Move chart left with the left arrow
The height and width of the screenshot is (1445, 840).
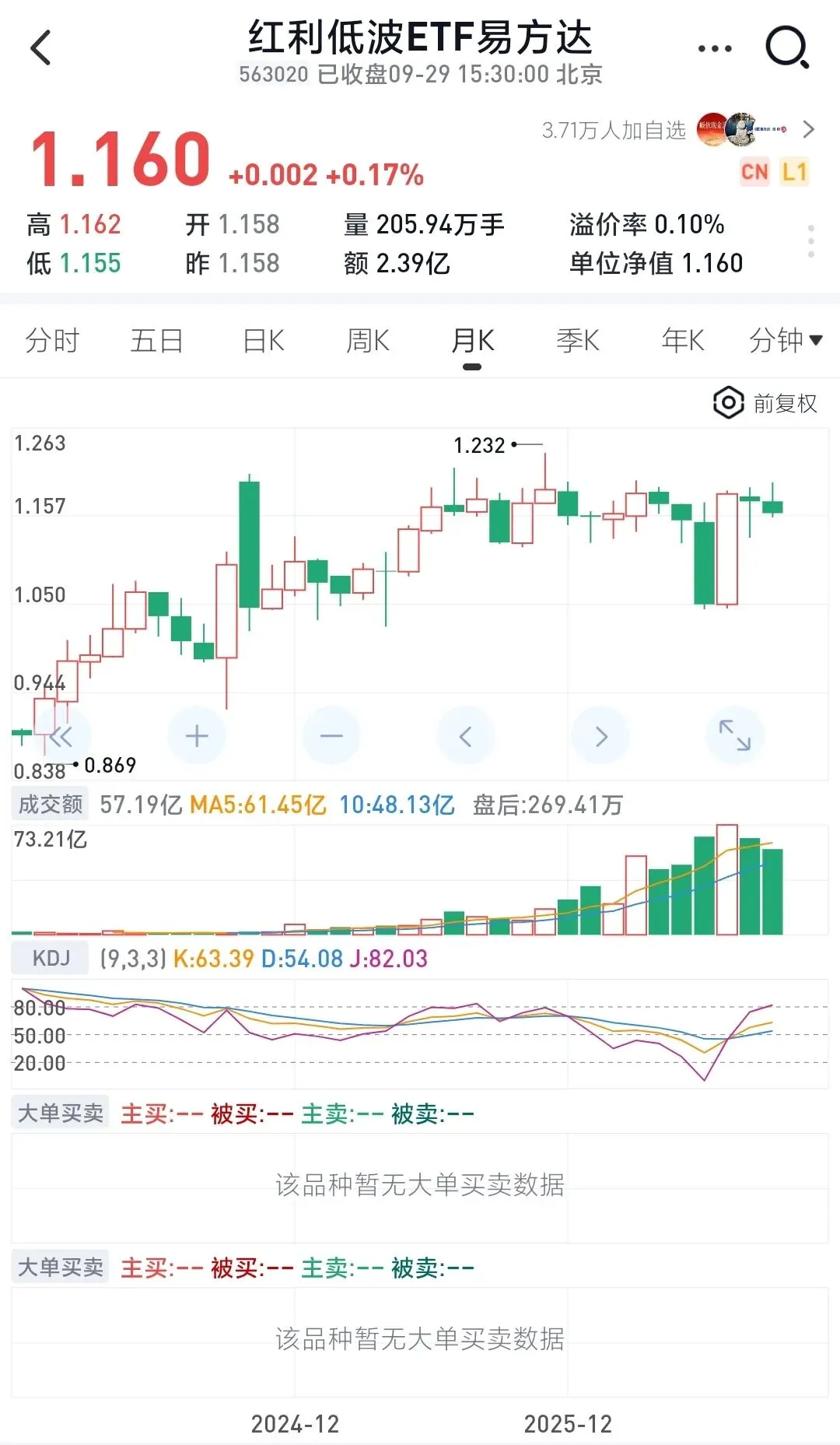pos(466,736)
